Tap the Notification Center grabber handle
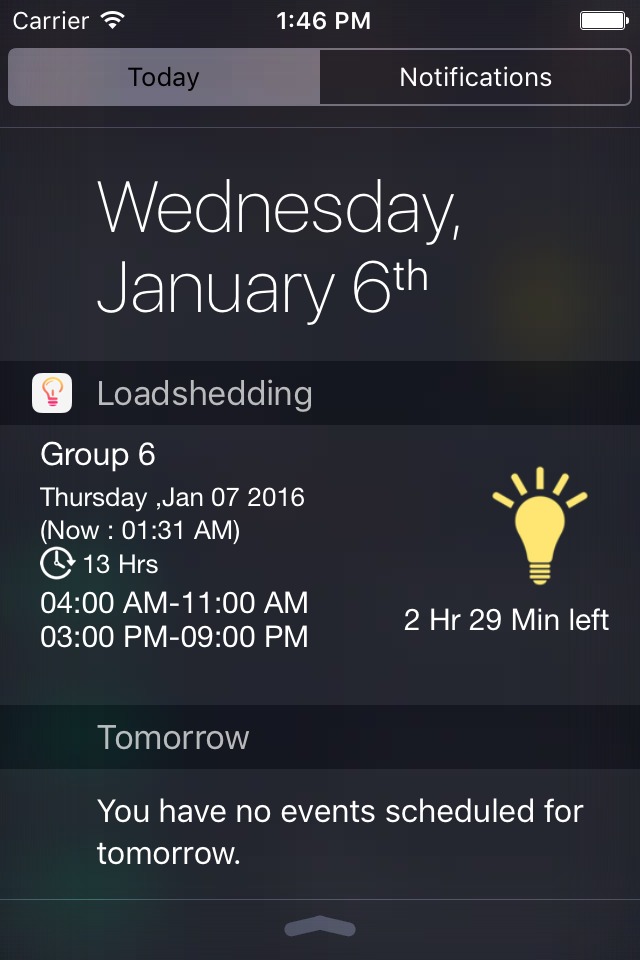 pyautogui.click(x=320, y=928)
